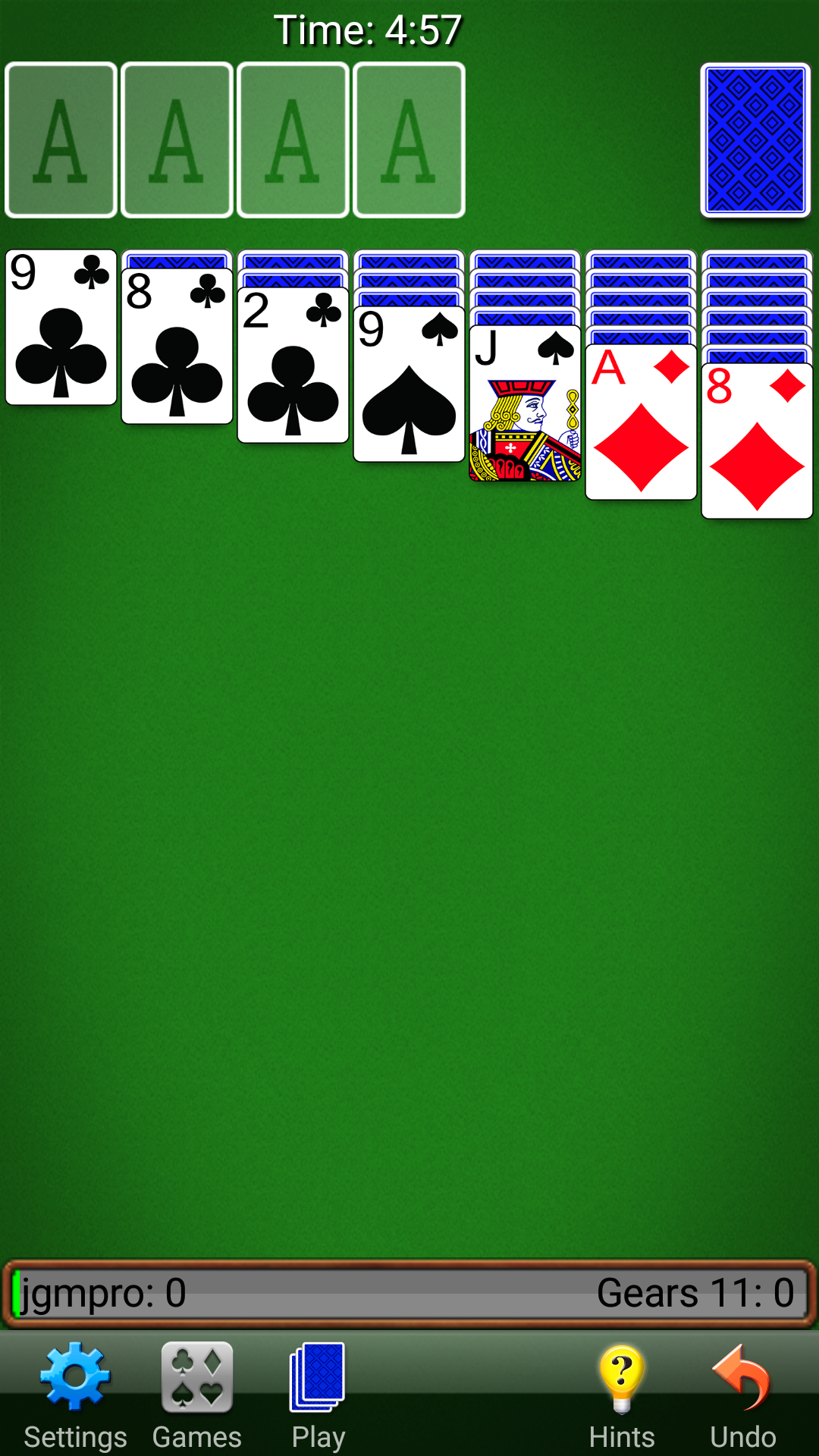Select the jack of spades card
Image resolution: width=819 pixels, height=1456 pixels.
click(x=525, y=403)
